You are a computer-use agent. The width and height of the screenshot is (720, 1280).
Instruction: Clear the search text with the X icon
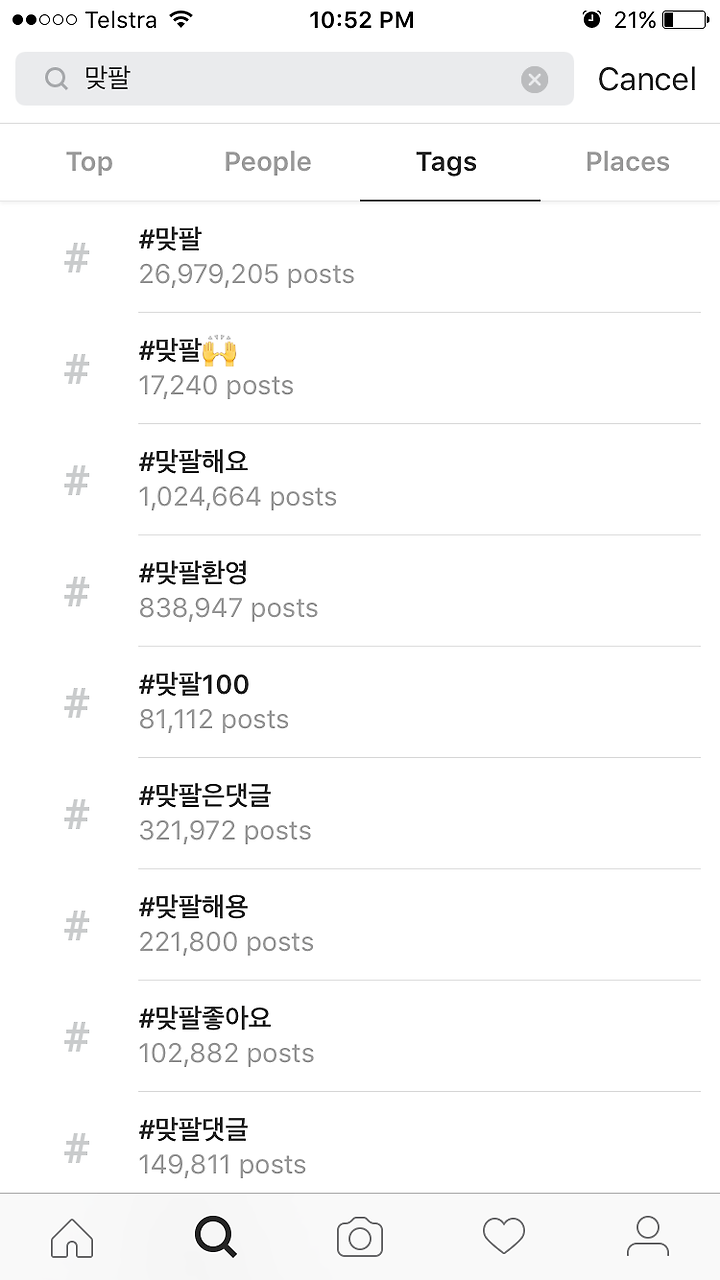tap(535, 79)
